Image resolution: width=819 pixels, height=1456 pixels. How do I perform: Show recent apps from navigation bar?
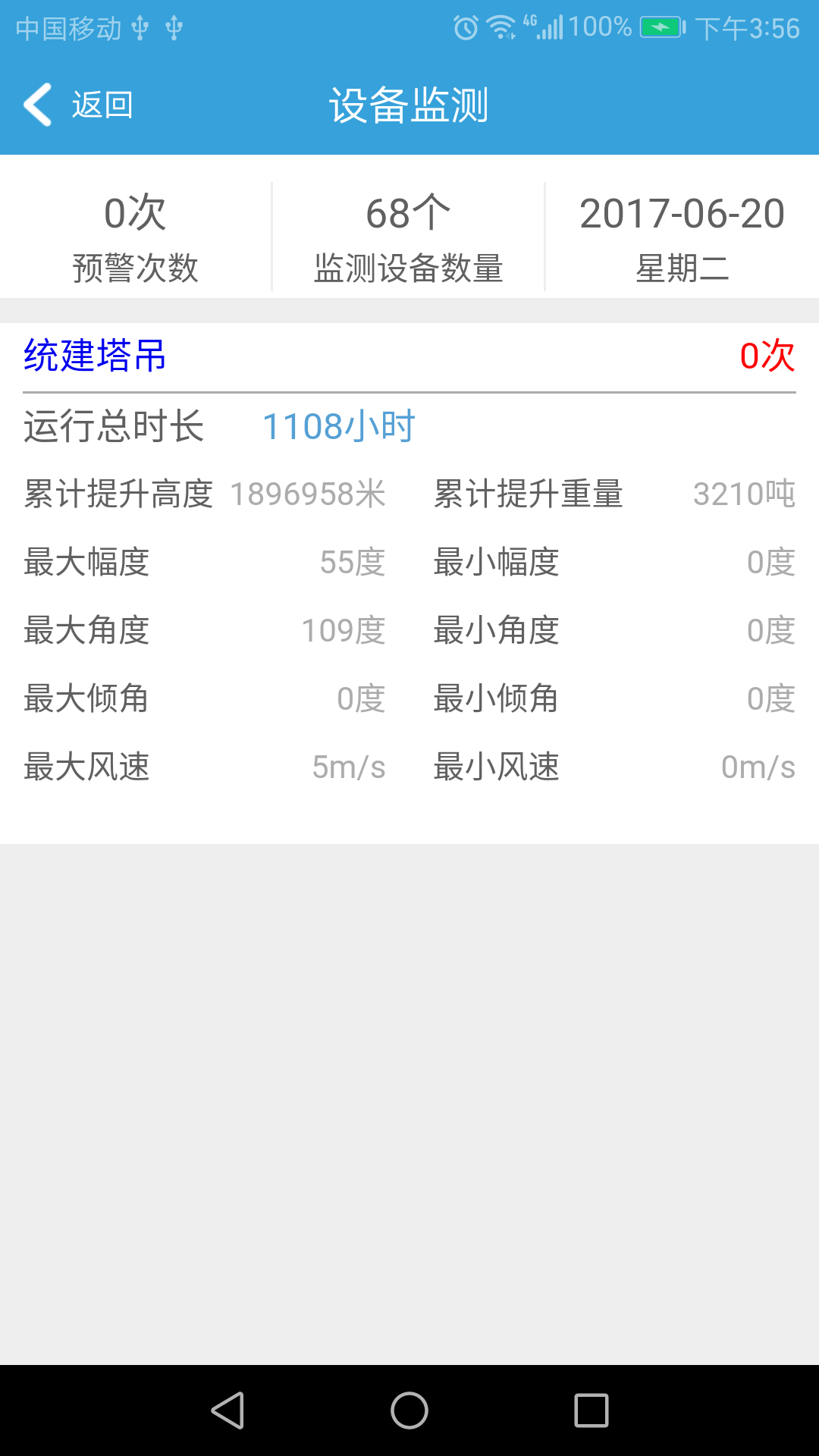(x=591, y=1410)
